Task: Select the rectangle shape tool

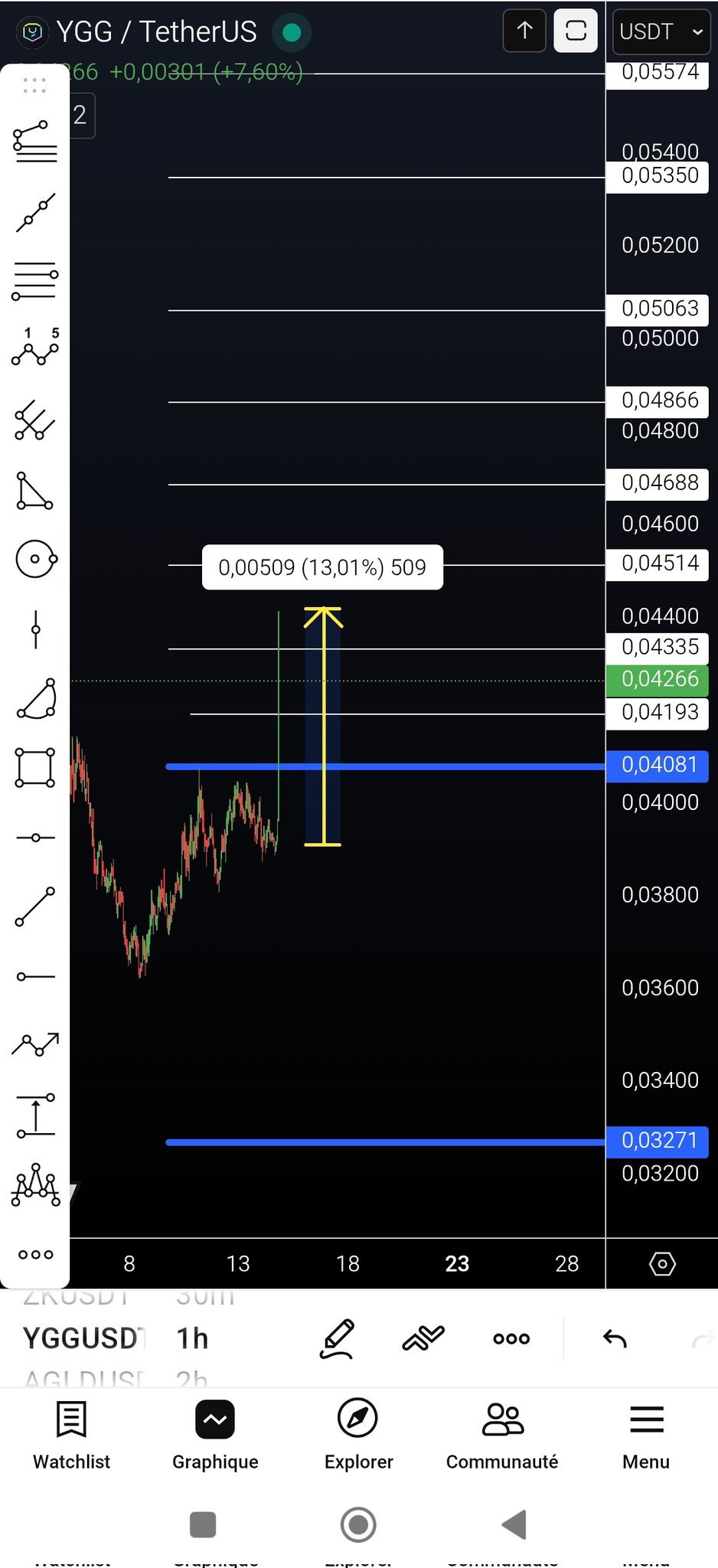Action: click(35, 767)
